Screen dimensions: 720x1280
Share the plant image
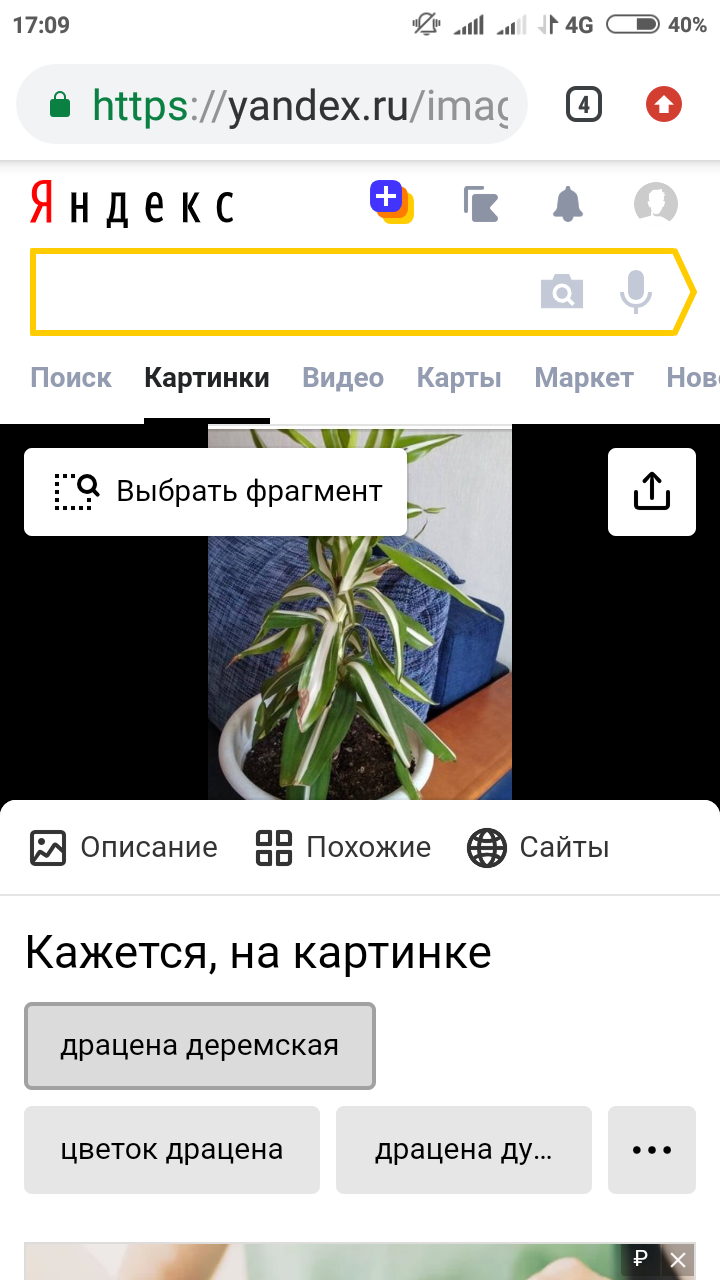tap(651, 491)
